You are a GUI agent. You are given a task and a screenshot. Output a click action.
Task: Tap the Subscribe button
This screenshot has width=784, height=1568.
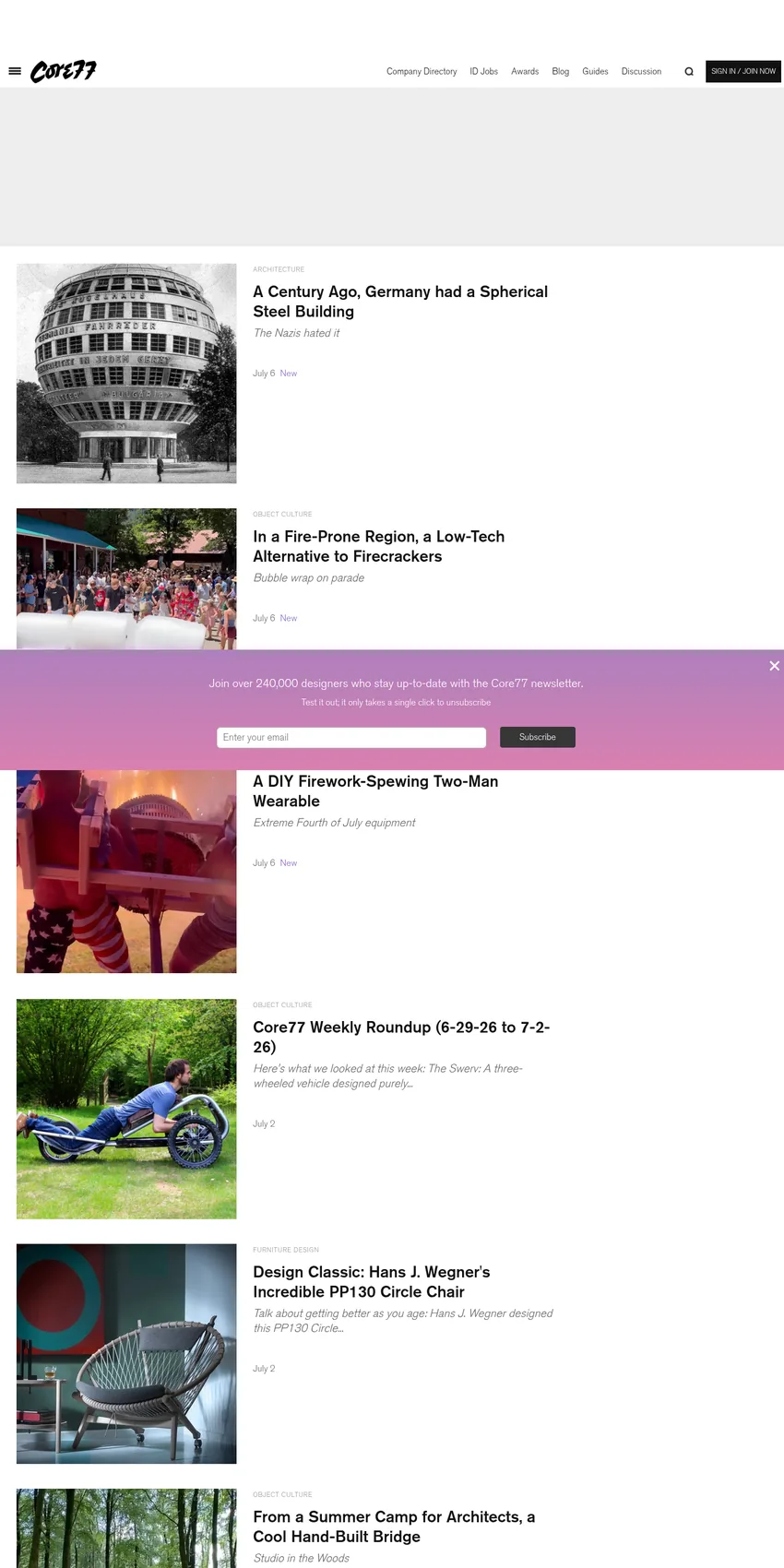(x=538, y=737)
